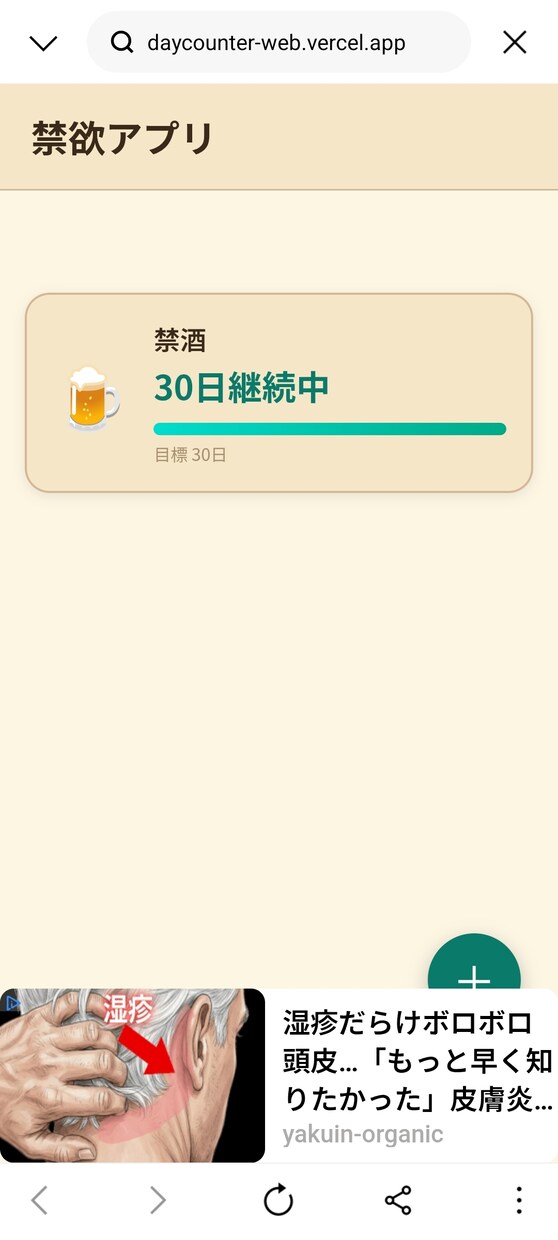Share this page

[398, 1200]
